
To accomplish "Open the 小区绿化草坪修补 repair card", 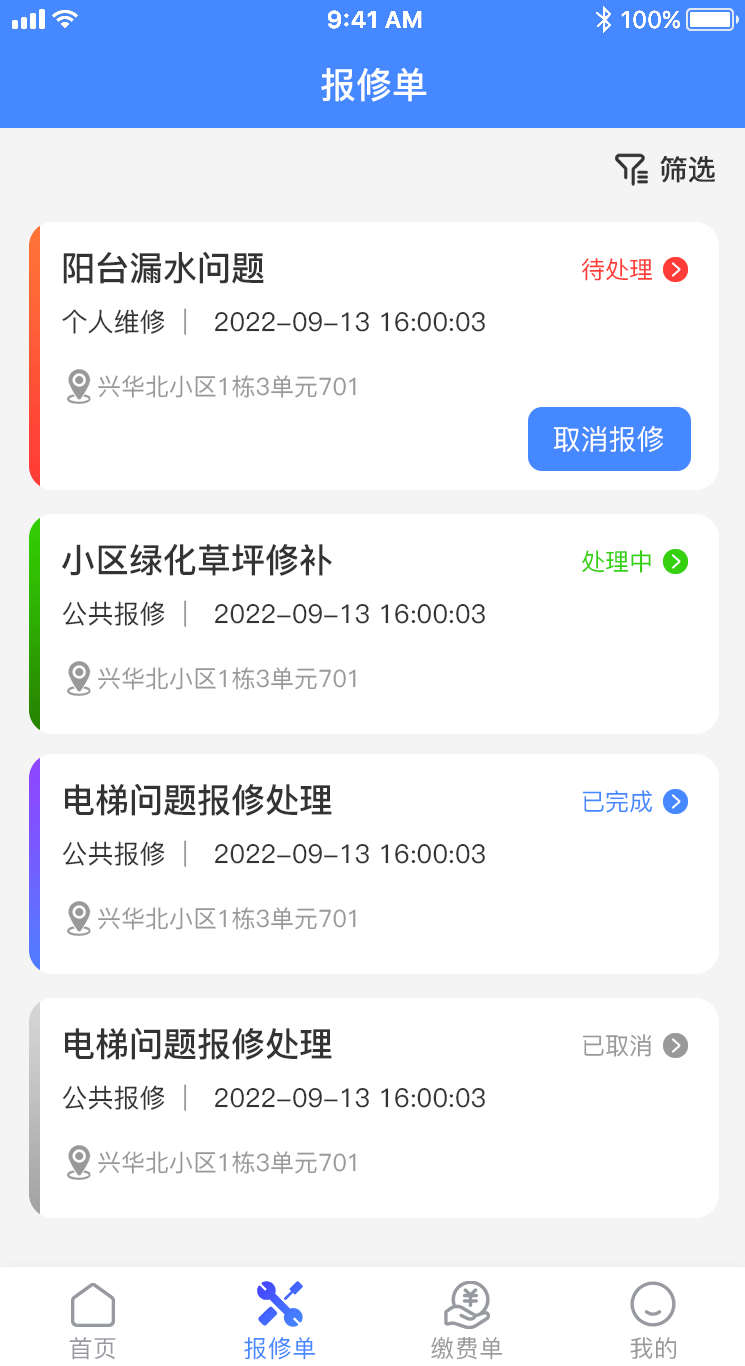I will click(x=374, y=624).
